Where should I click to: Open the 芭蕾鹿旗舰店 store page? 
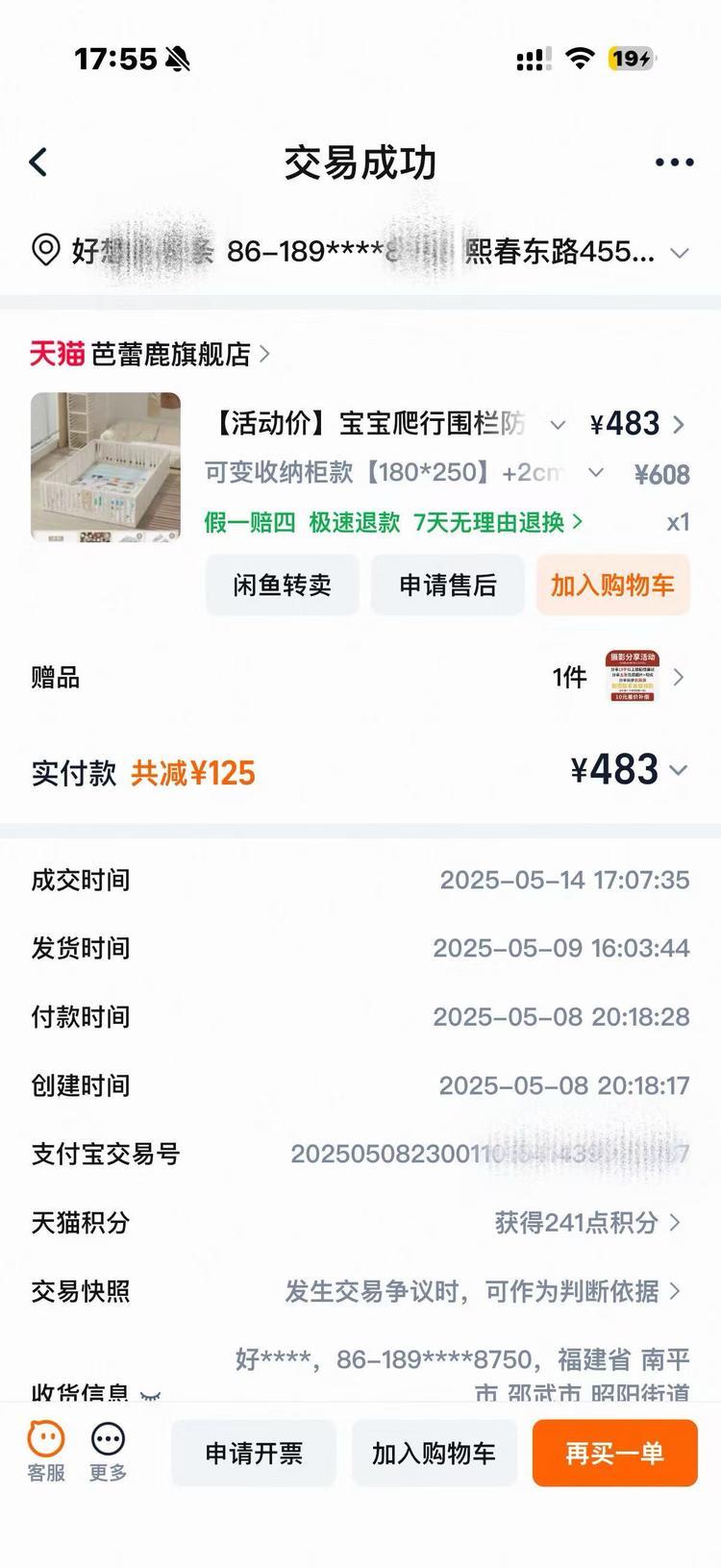pyautogui.click(x=149, y=355)
